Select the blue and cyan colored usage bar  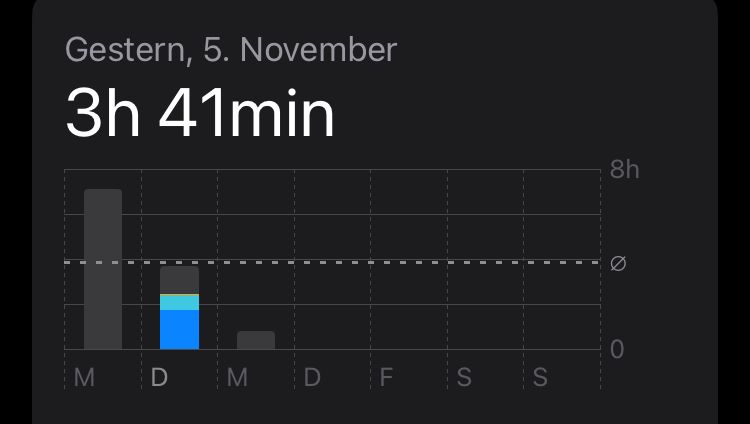click(179, 308)
